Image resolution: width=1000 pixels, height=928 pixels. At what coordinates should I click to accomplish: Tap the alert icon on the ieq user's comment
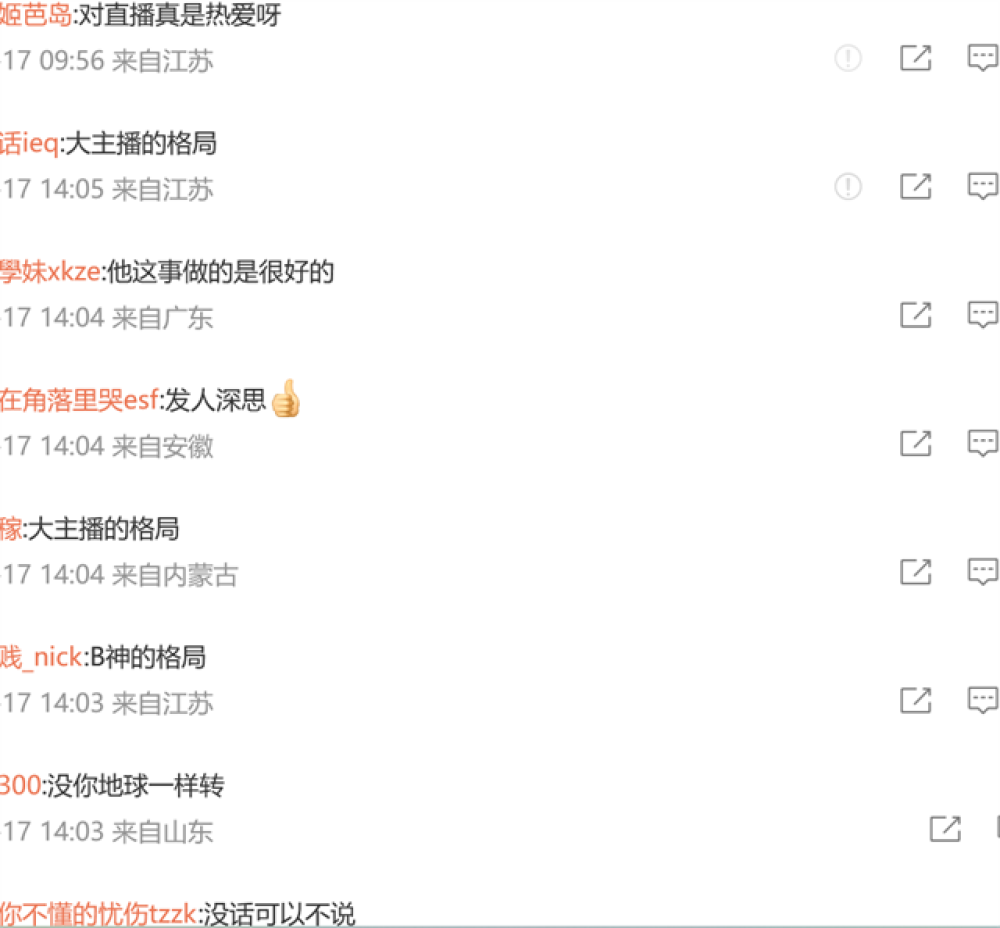[848, 187]
